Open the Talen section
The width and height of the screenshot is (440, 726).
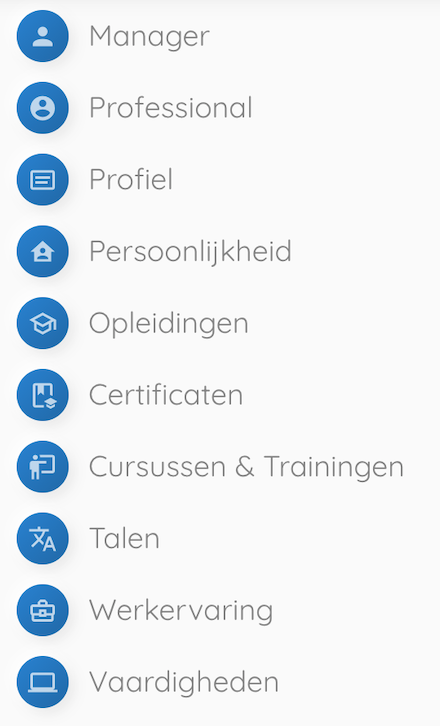click(x=220, y=538)
